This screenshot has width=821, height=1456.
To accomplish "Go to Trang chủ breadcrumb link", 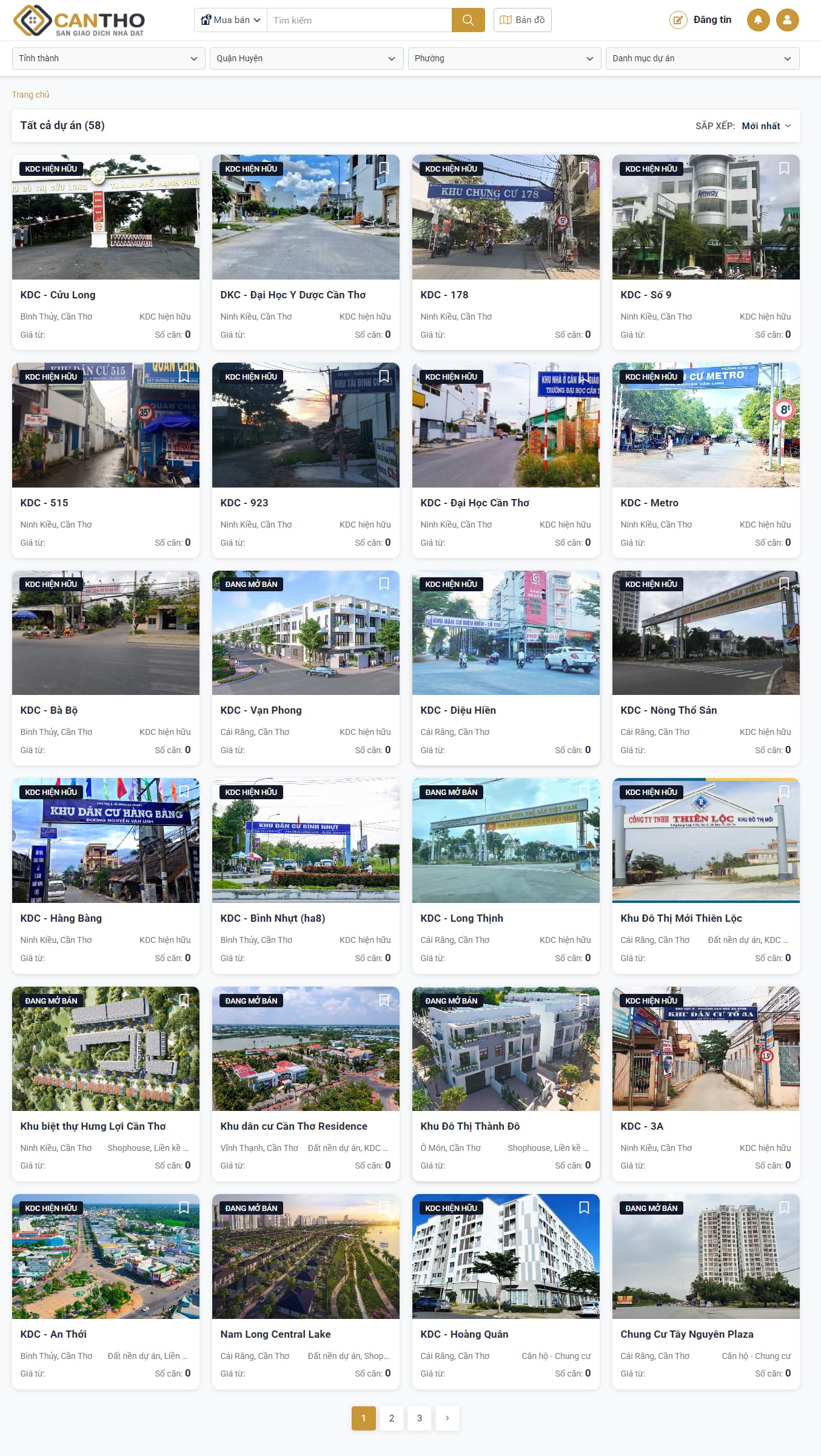I will [x=29, y=95].
